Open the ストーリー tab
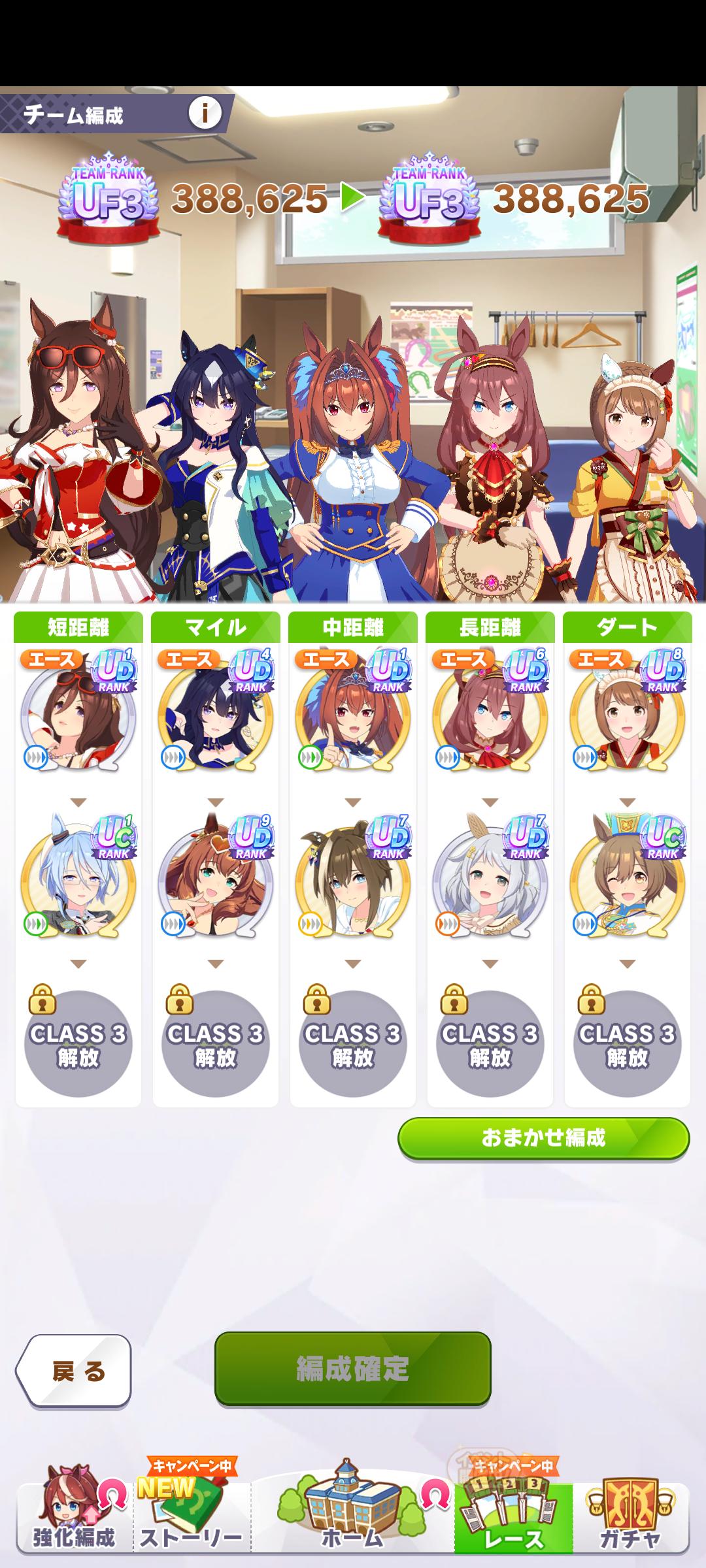The width and height of the screenshot is (706, 1568). [191, 1517]
